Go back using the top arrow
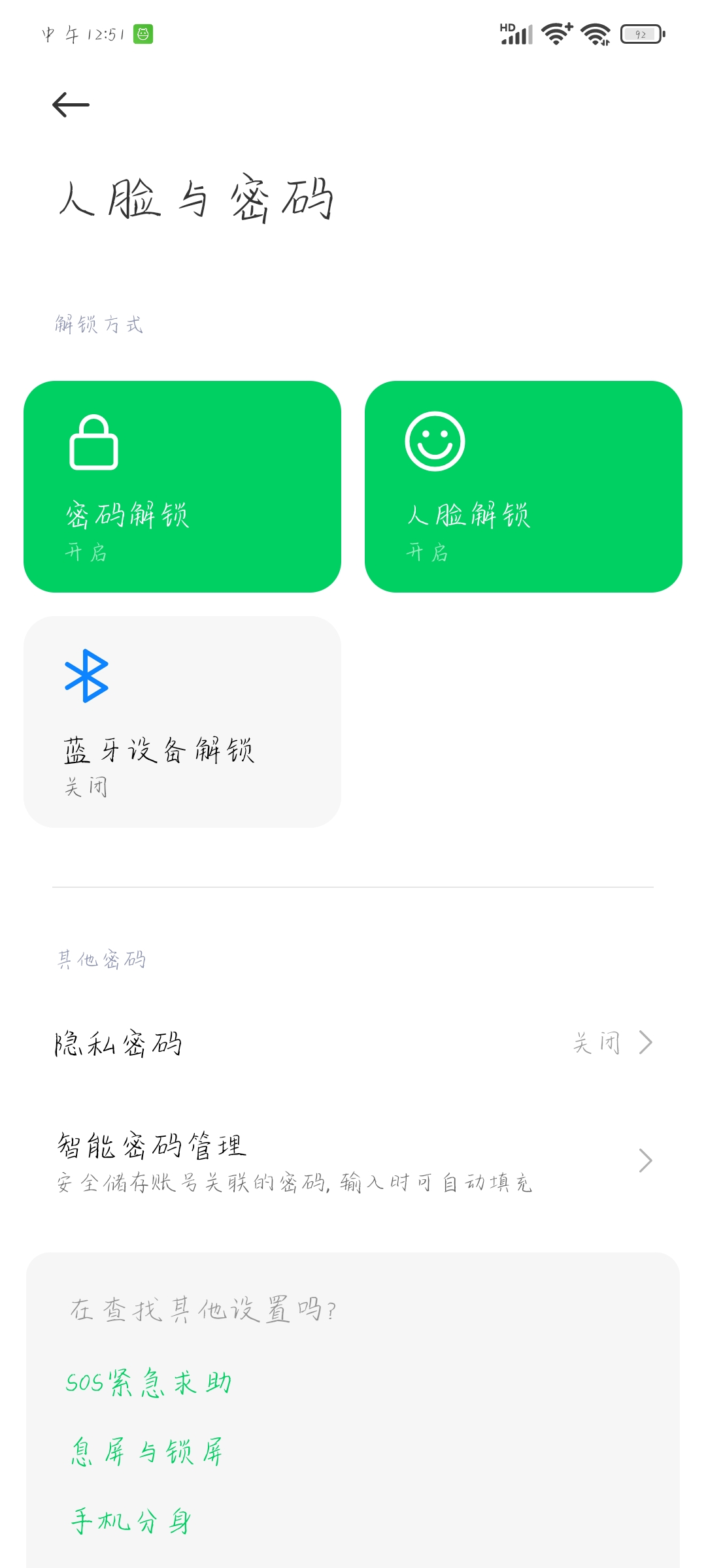Viewport: 706px width, 1568px height. click(71, 105)
